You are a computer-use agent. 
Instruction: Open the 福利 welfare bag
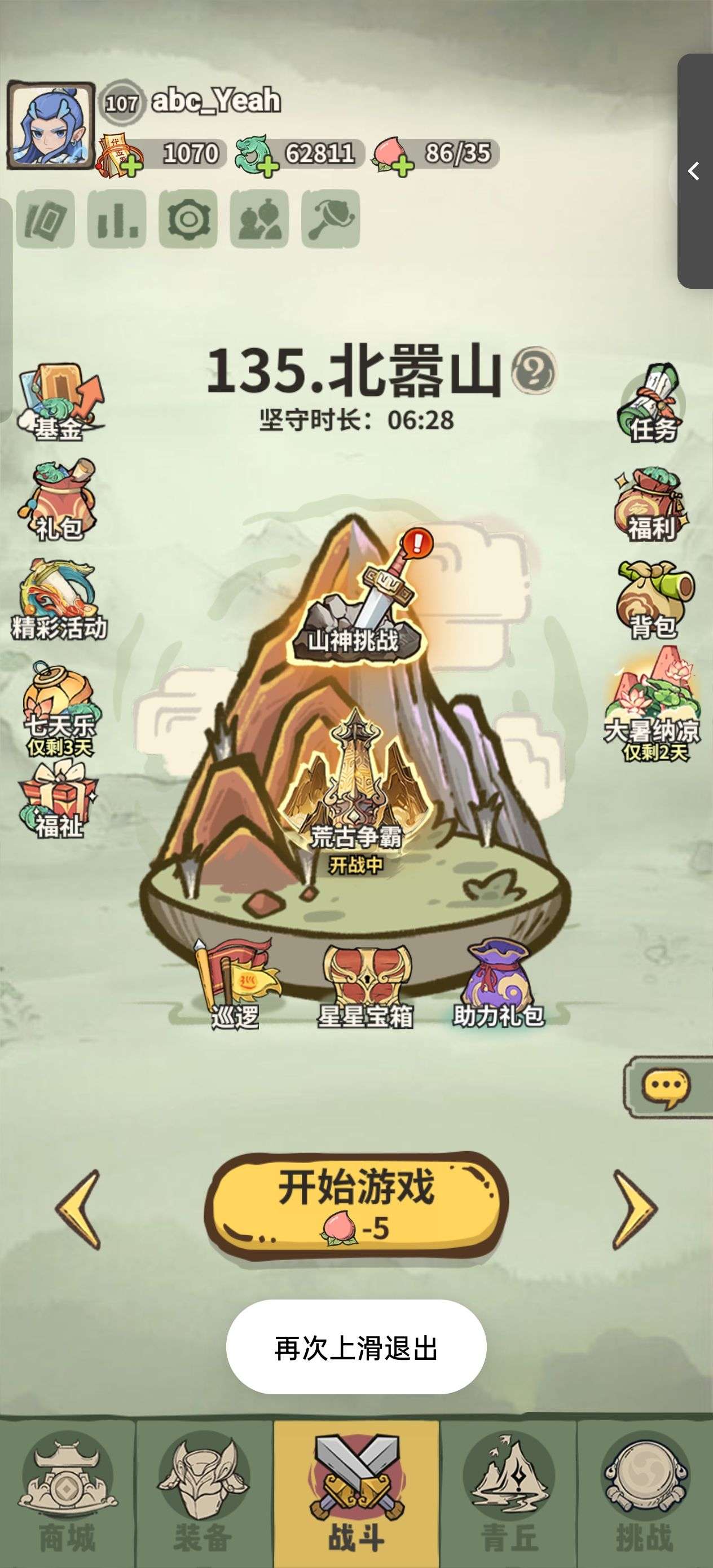tap(651, 505)
